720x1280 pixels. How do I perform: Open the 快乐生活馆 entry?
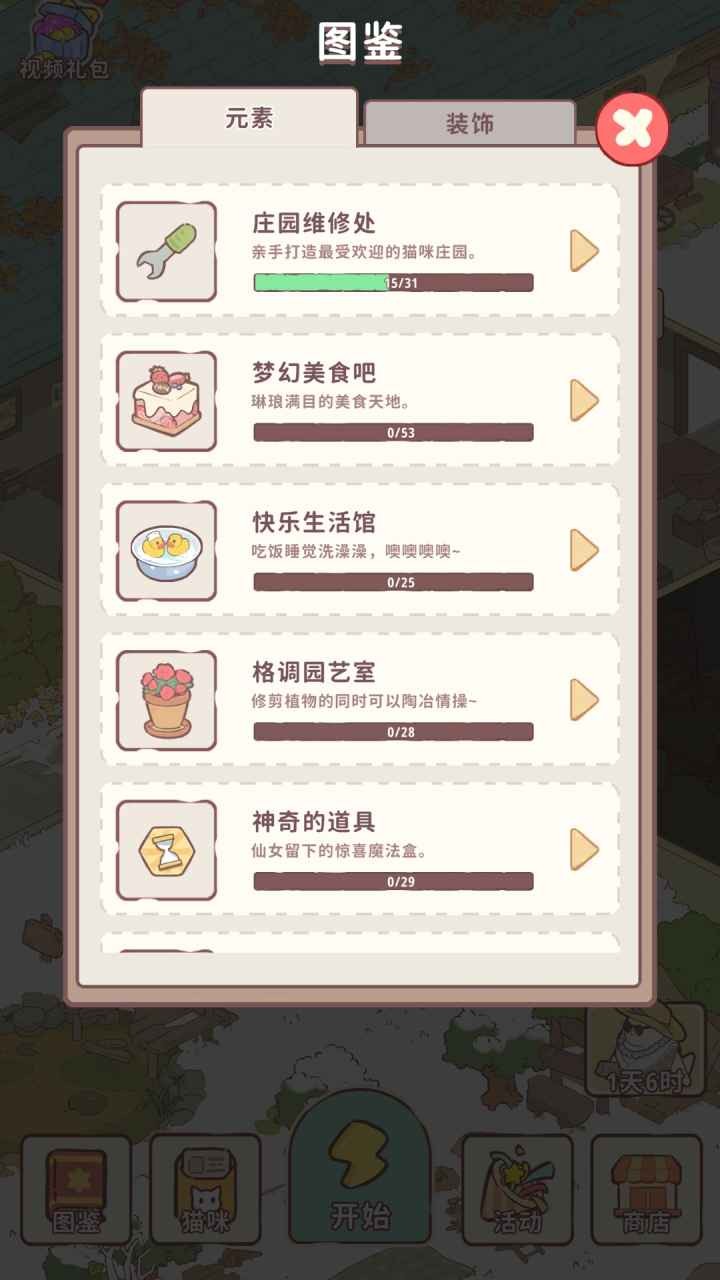tap(584, 550)
